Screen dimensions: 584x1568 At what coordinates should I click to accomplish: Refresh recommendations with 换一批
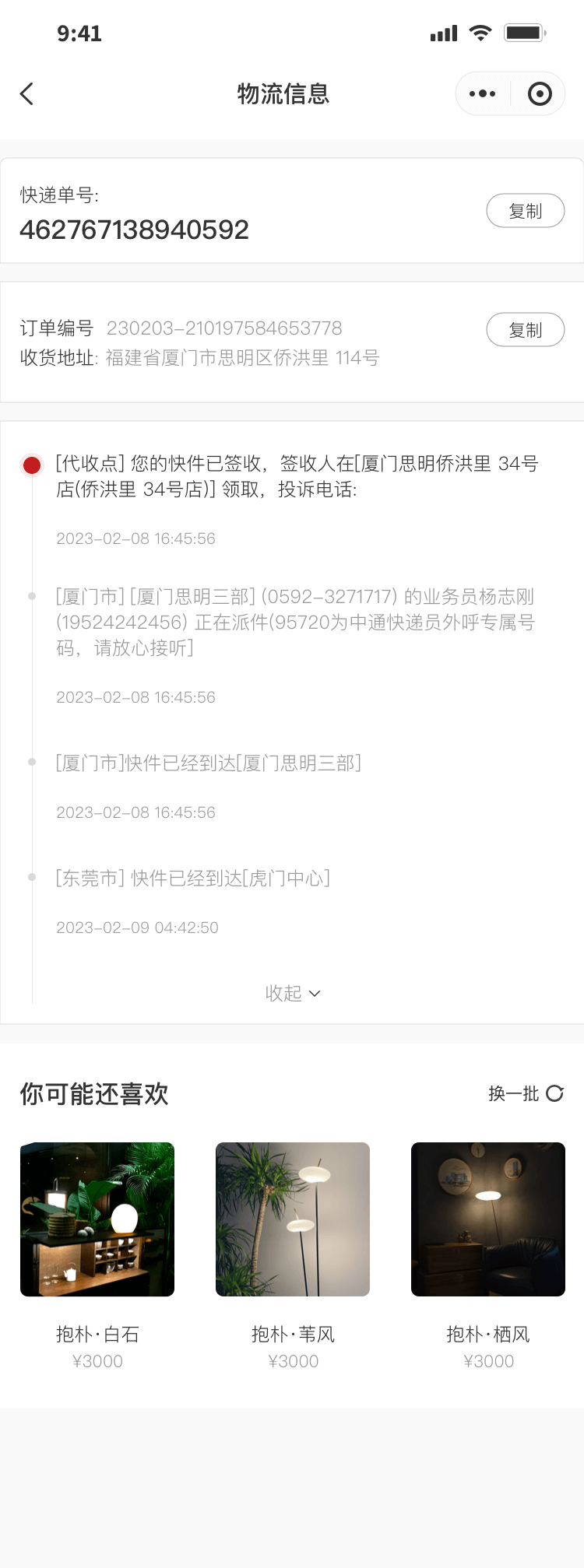526,1093
